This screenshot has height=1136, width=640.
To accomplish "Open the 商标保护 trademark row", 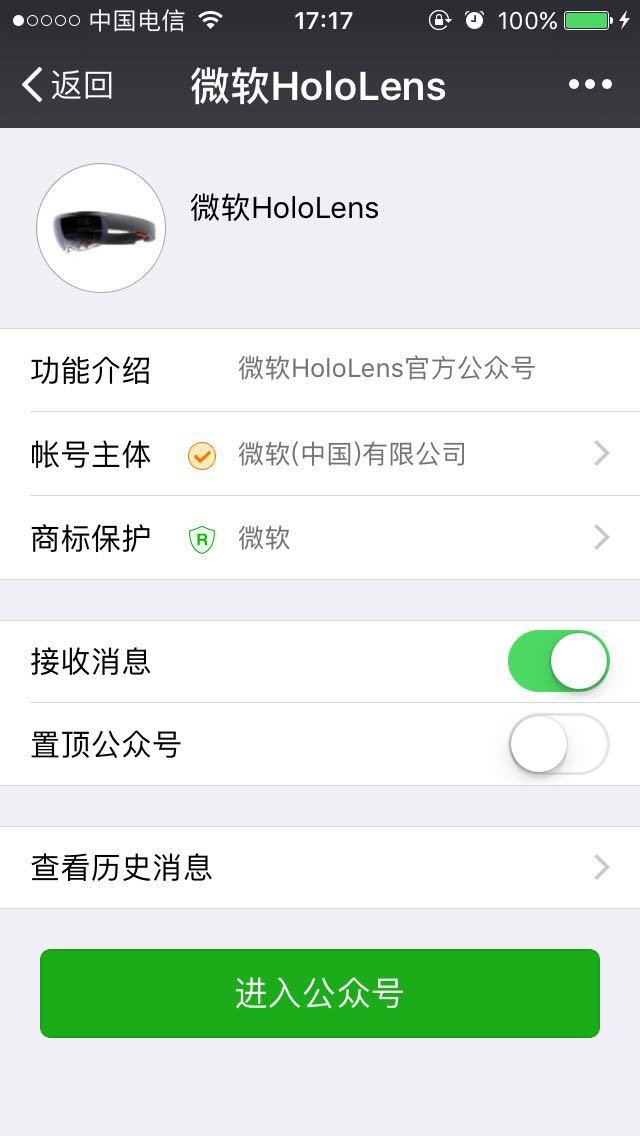I will point(320,538).
